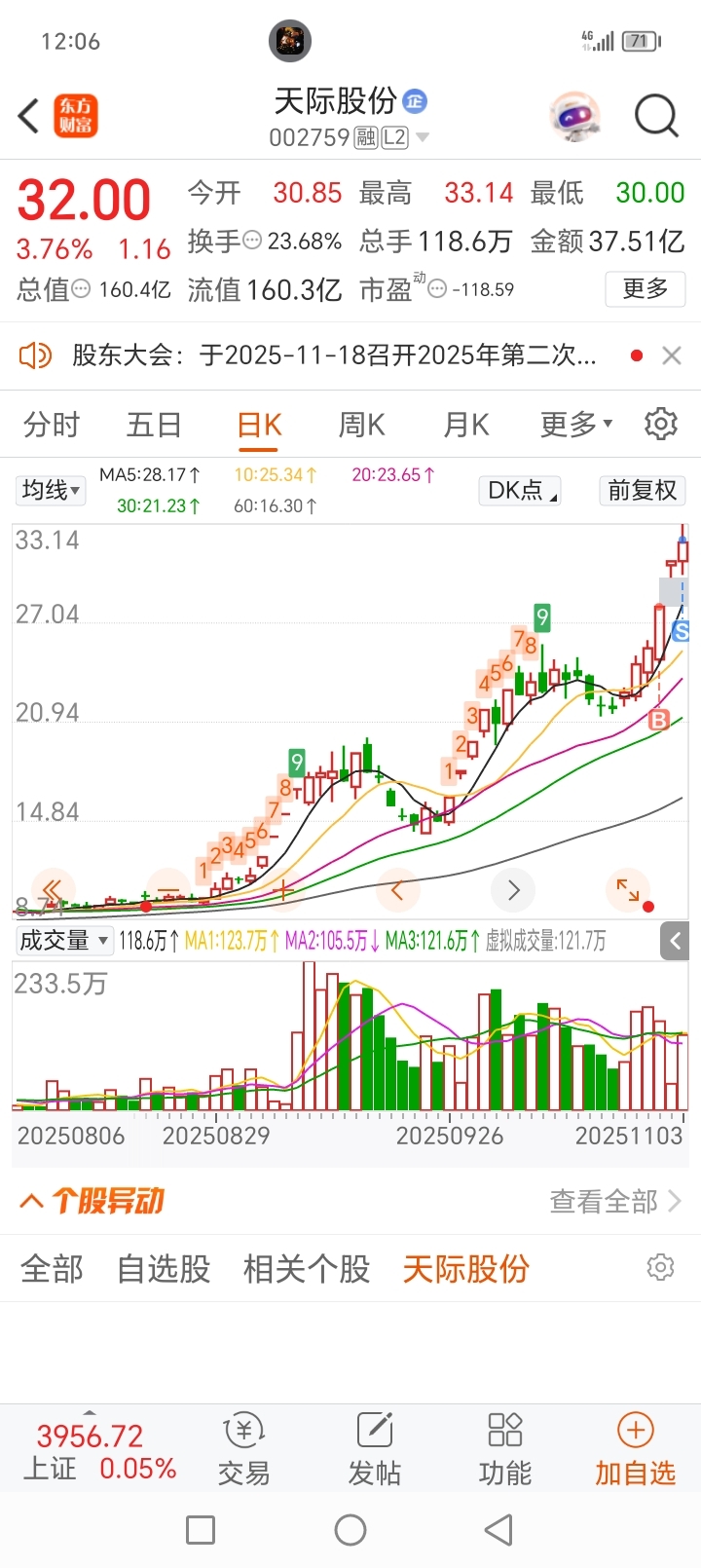This screenshot has height=1568, width=701.
Task: Open 交易 in bottom bar
Action: coord(243,1450)
